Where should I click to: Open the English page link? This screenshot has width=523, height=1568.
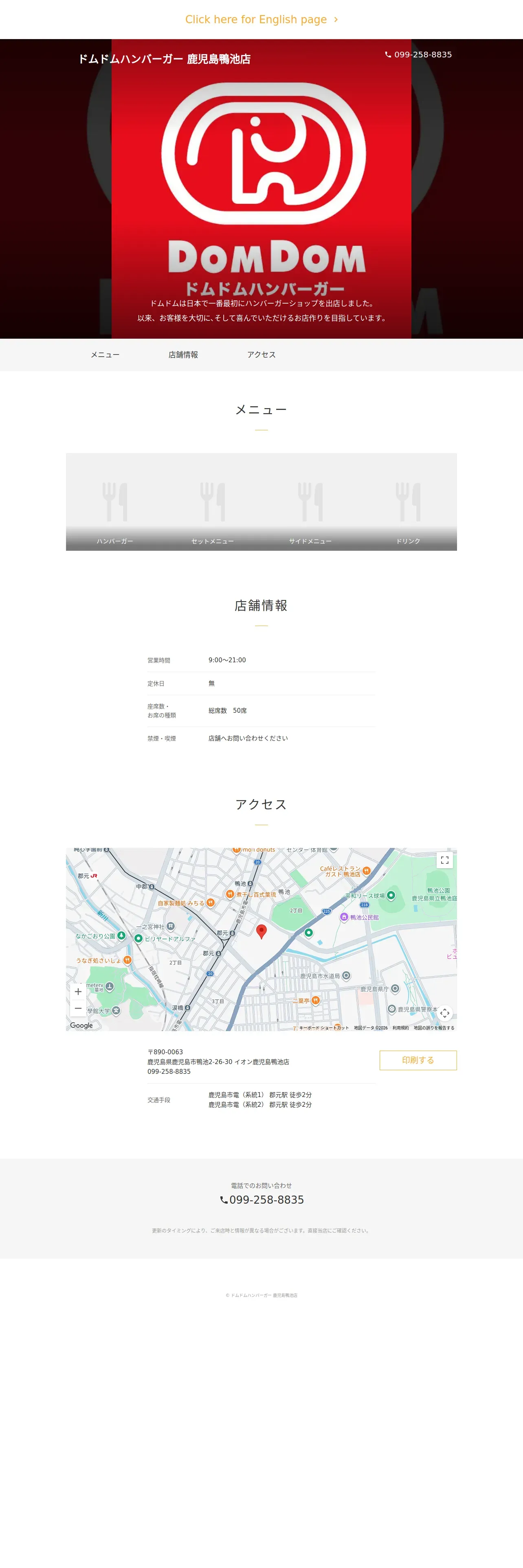click(x=261, y=20)
